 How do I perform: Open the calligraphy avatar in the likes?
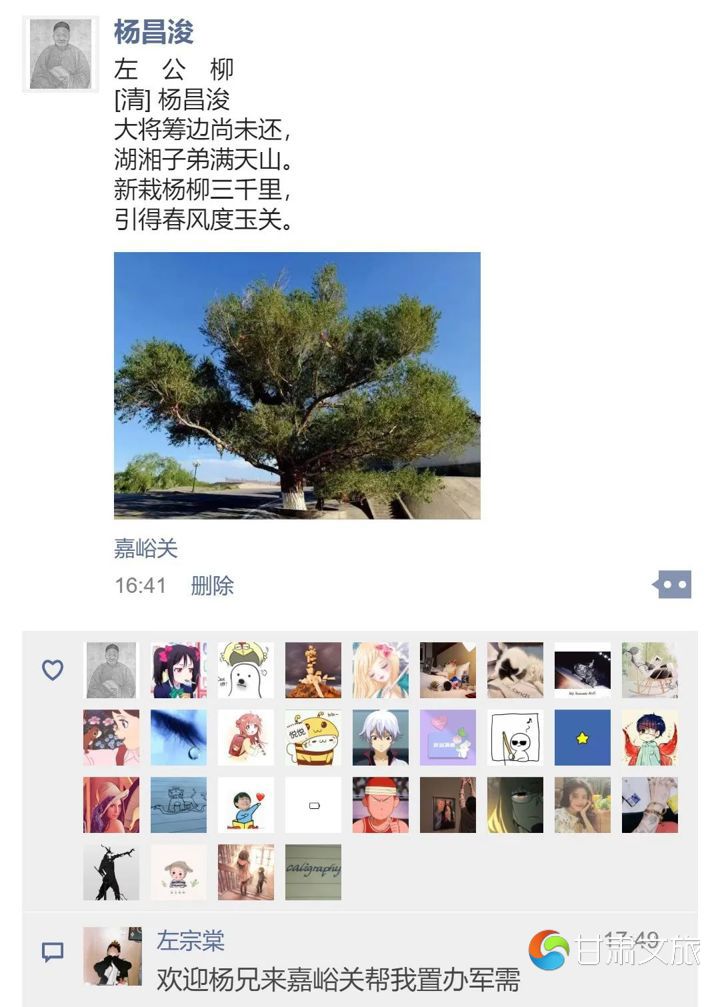pyautogui.click(x=313, y=872)
